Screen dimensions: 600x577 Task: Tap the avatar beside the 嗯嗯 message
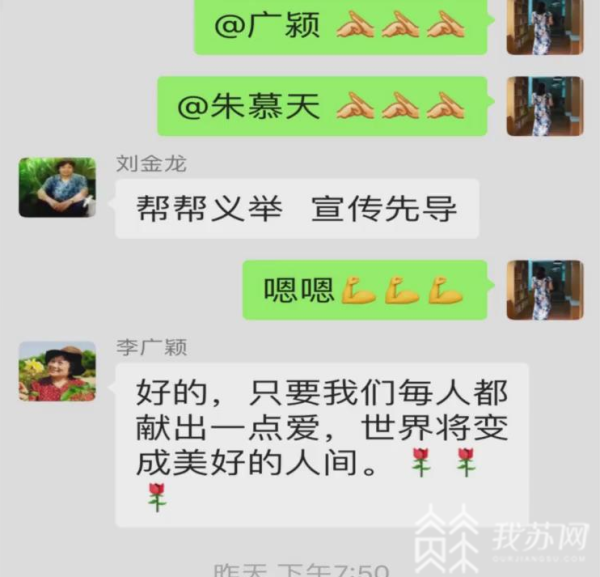(x=544, y=290)
